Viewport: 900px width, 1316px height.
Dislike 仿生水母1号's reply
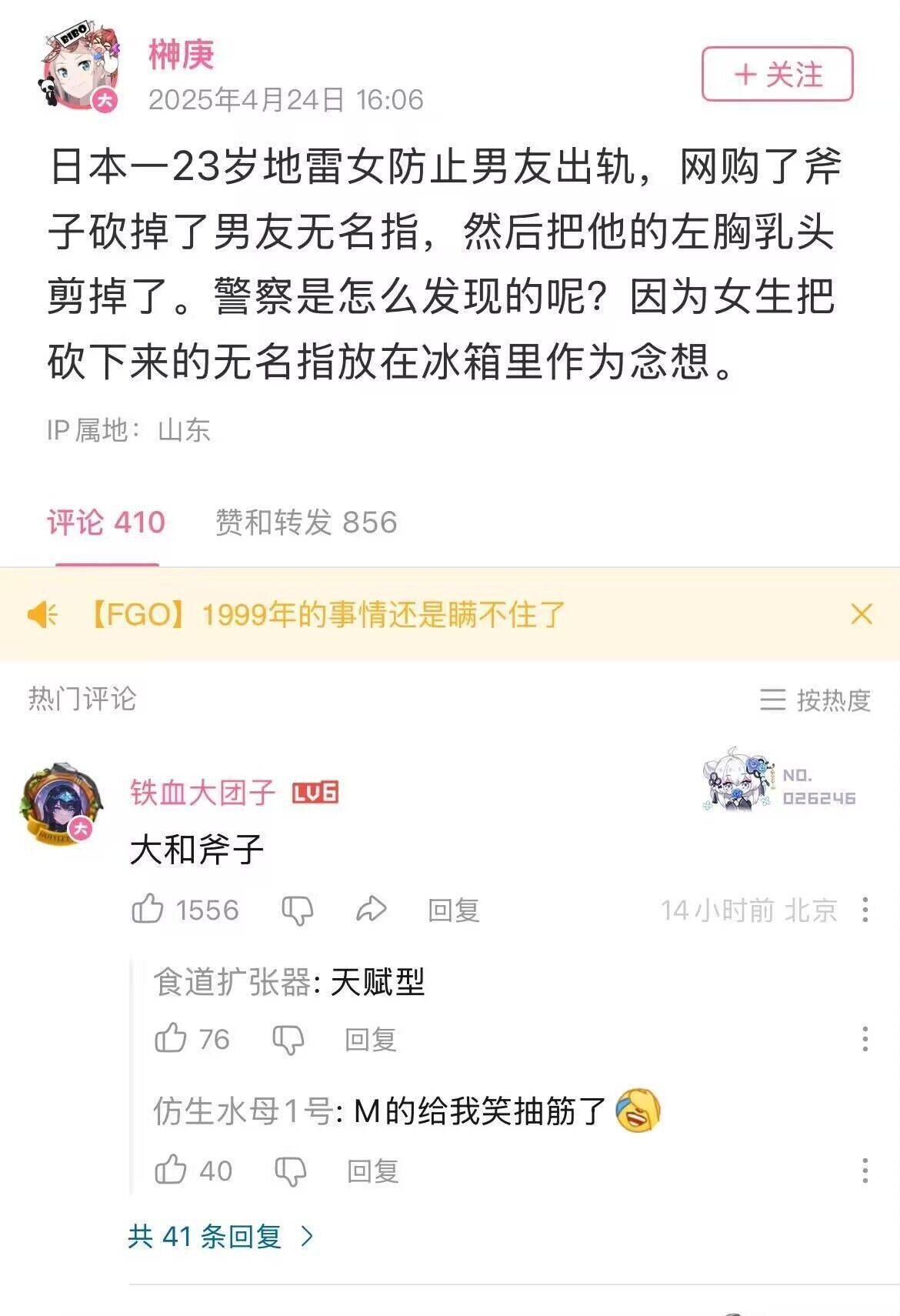290,1171
